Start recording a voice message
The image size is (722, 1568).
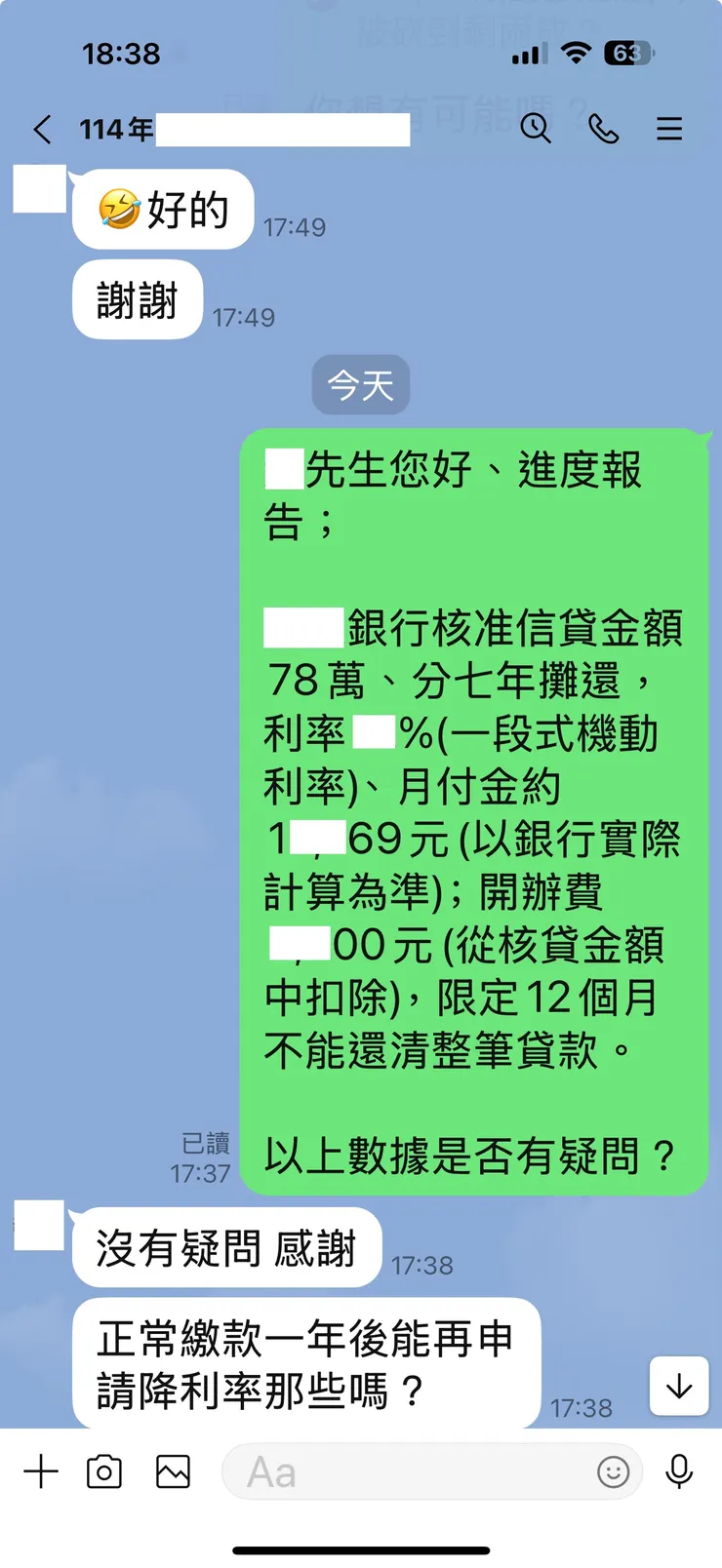(x=678, y=1472)
